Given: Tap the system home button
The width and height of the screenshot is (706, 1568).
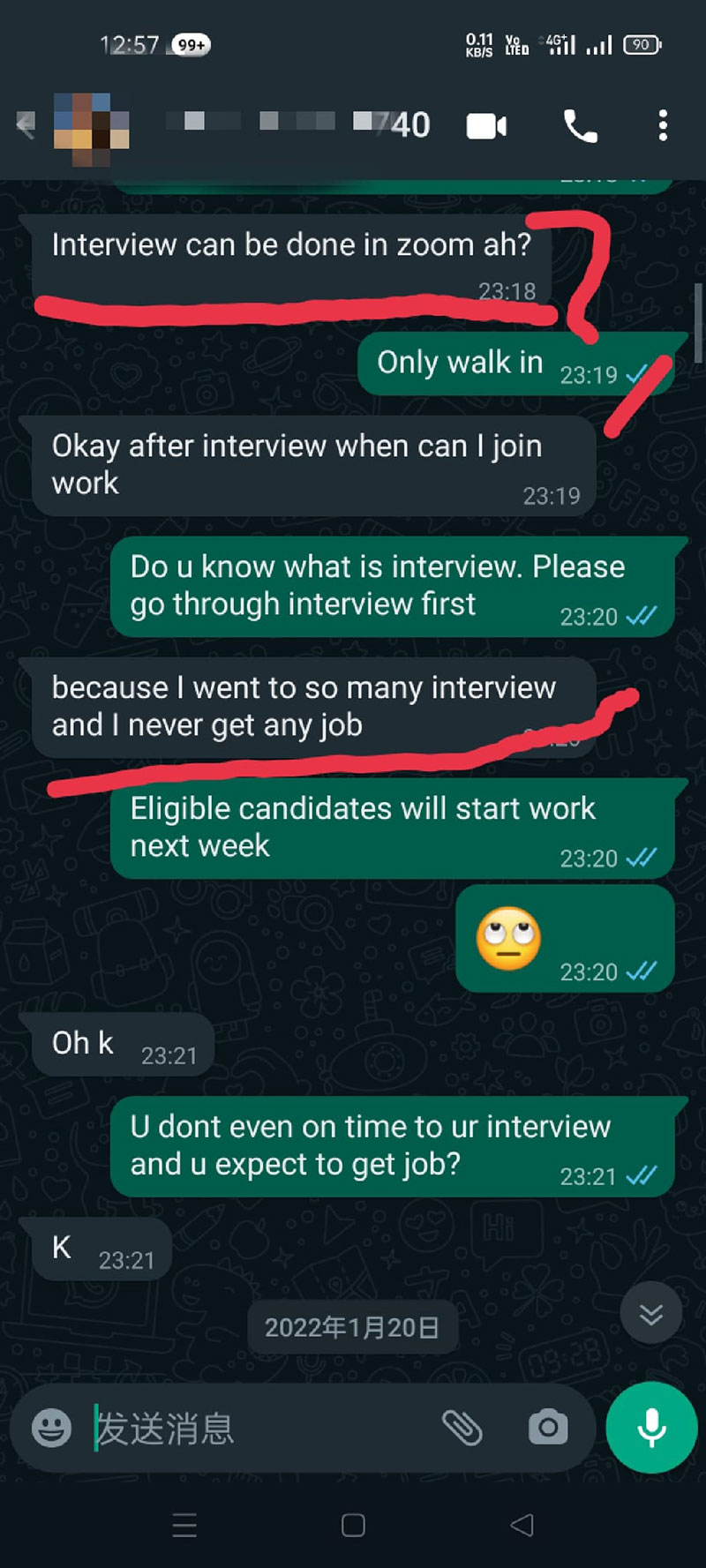Looking at the screenshot, I should [353, 1525].
